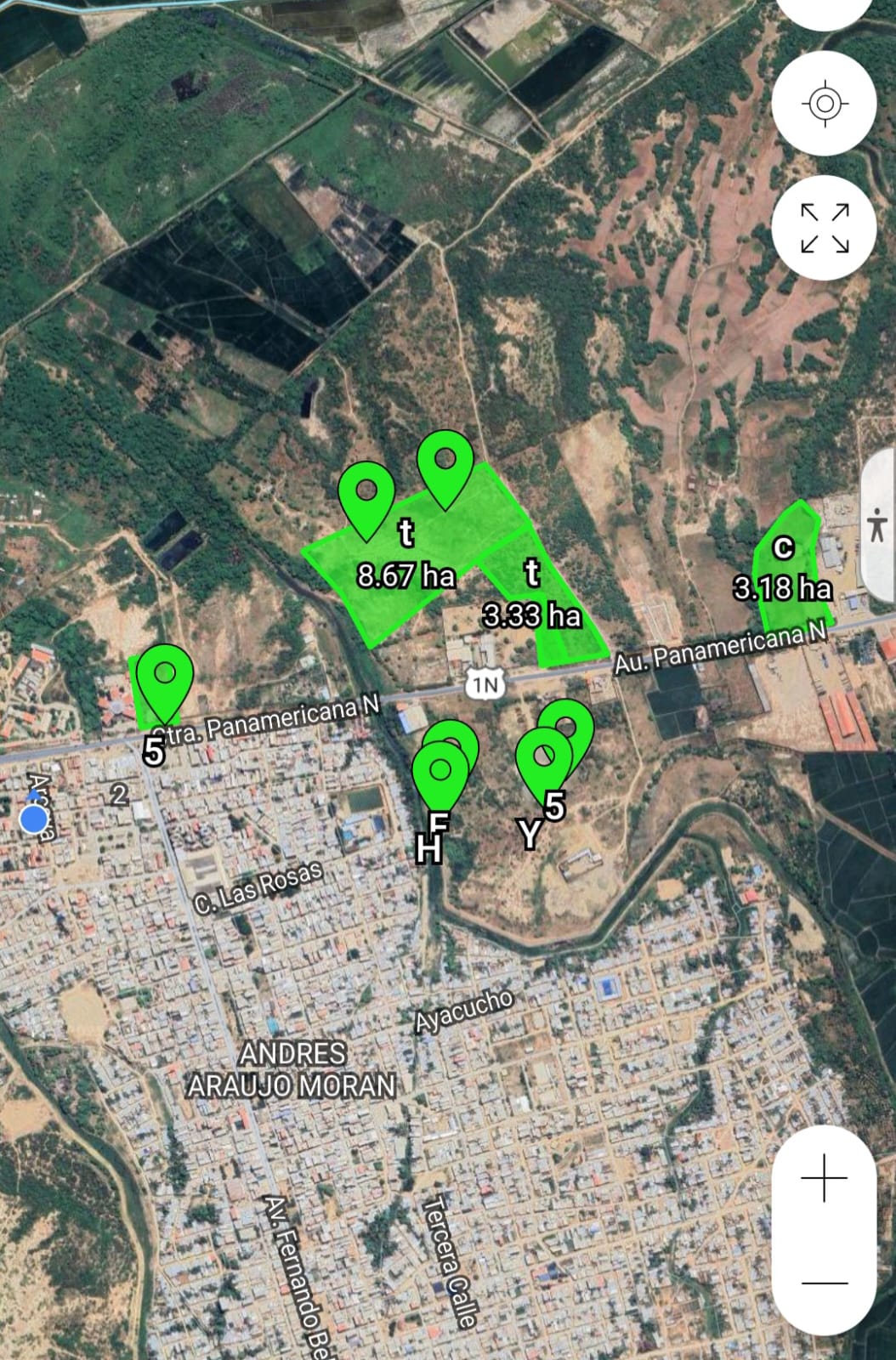Open the pin labeled H
Screen dimensions: 896x1360
point(440,775)
